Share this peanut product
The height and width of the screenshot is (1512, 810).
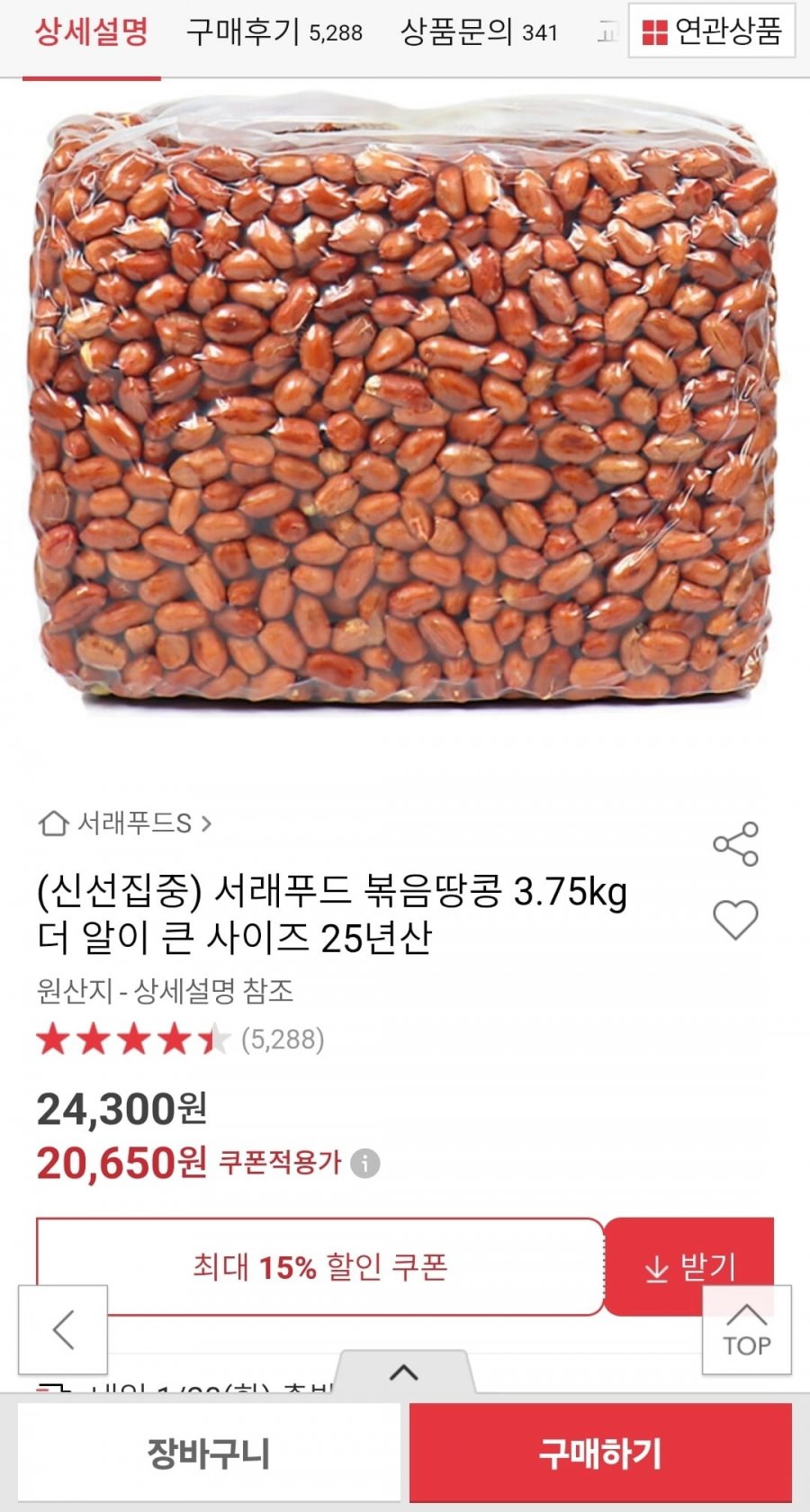[x=735, y=844]
